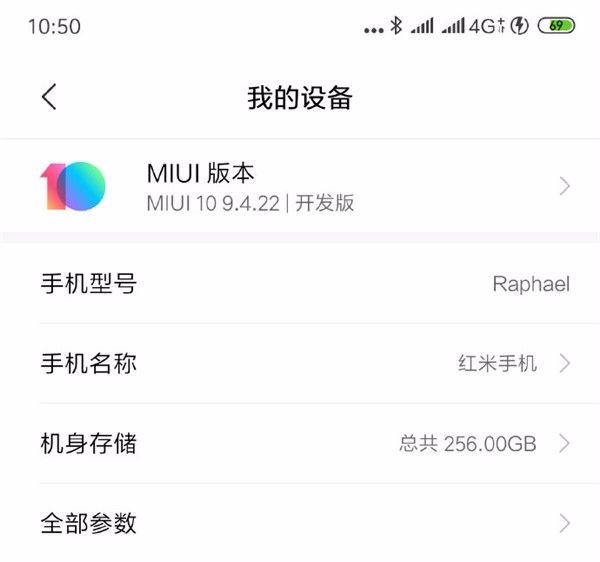600x562 pixels.
Task: Open 手机名称 to rename device
Action: pos(300,363)
